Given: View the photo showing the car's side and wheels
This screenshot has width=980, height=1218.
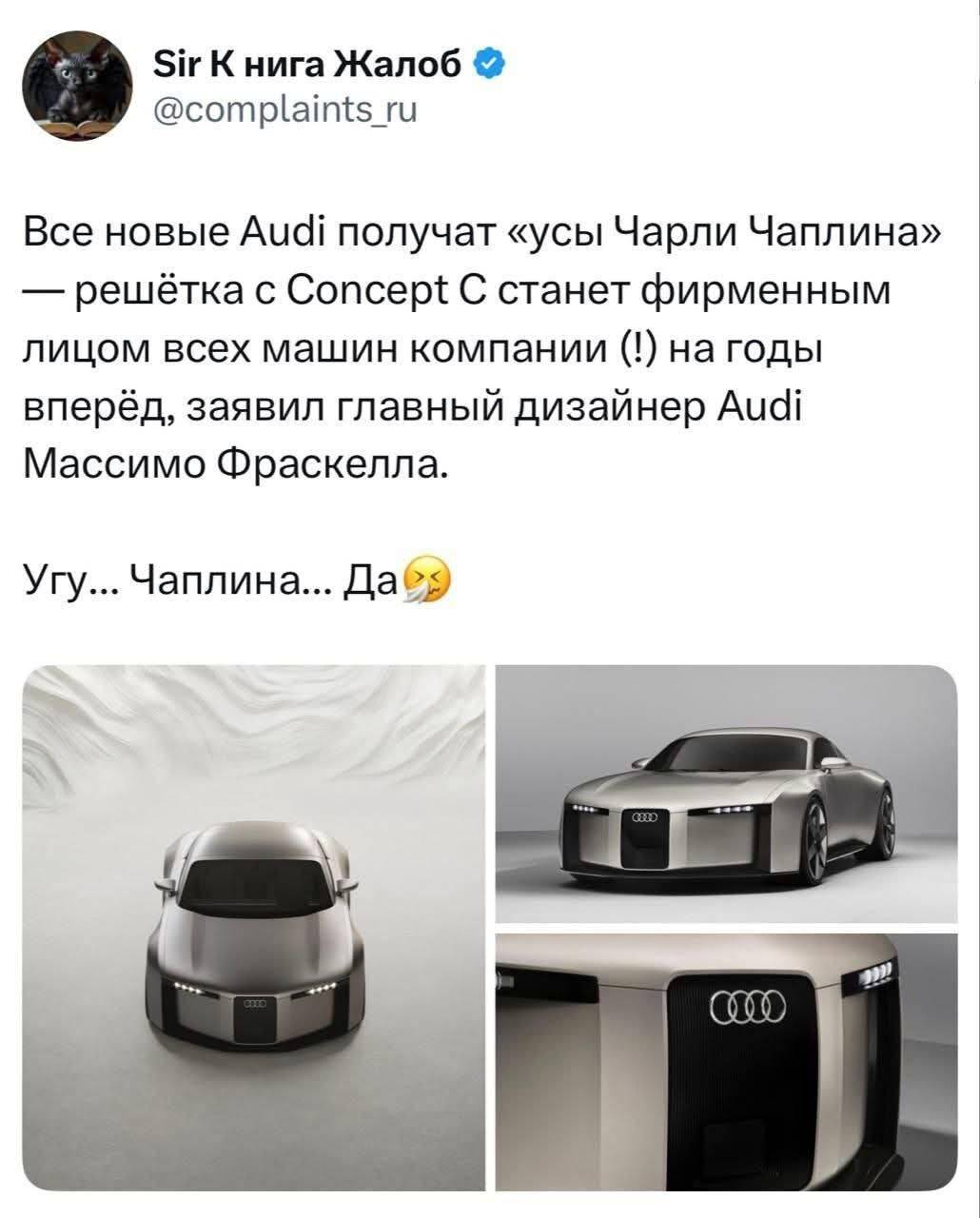Looking at the screenshot, I should (727, 794).
